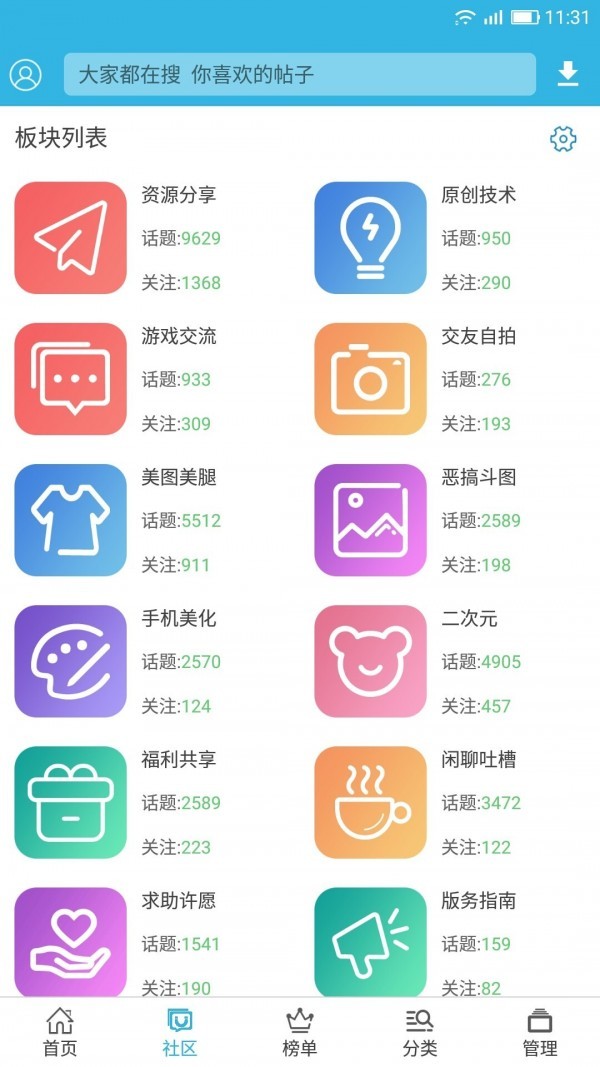This screenshot has width=600, height=1067.
Task: Go to the 榜单 tab
Action: [299, 1033]
